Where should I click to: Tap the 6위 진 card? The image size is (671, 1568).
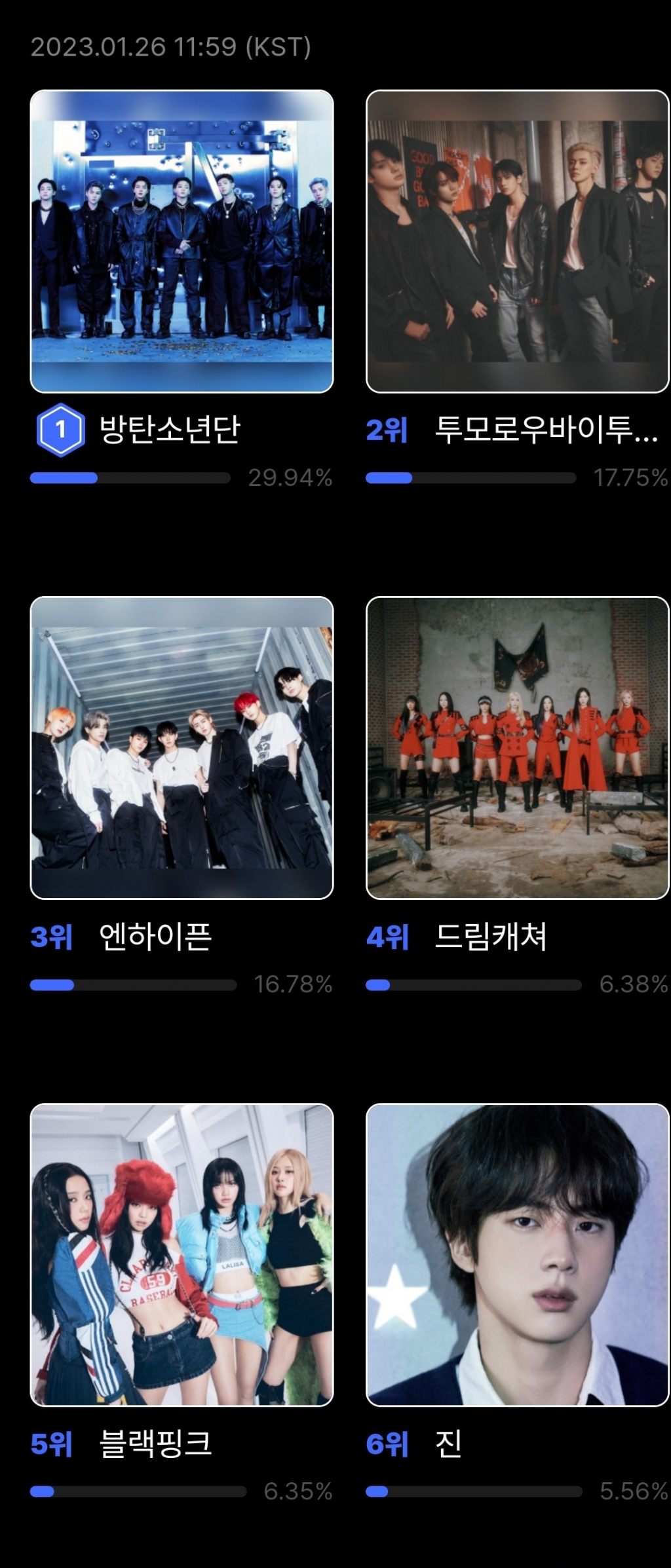517,1255
